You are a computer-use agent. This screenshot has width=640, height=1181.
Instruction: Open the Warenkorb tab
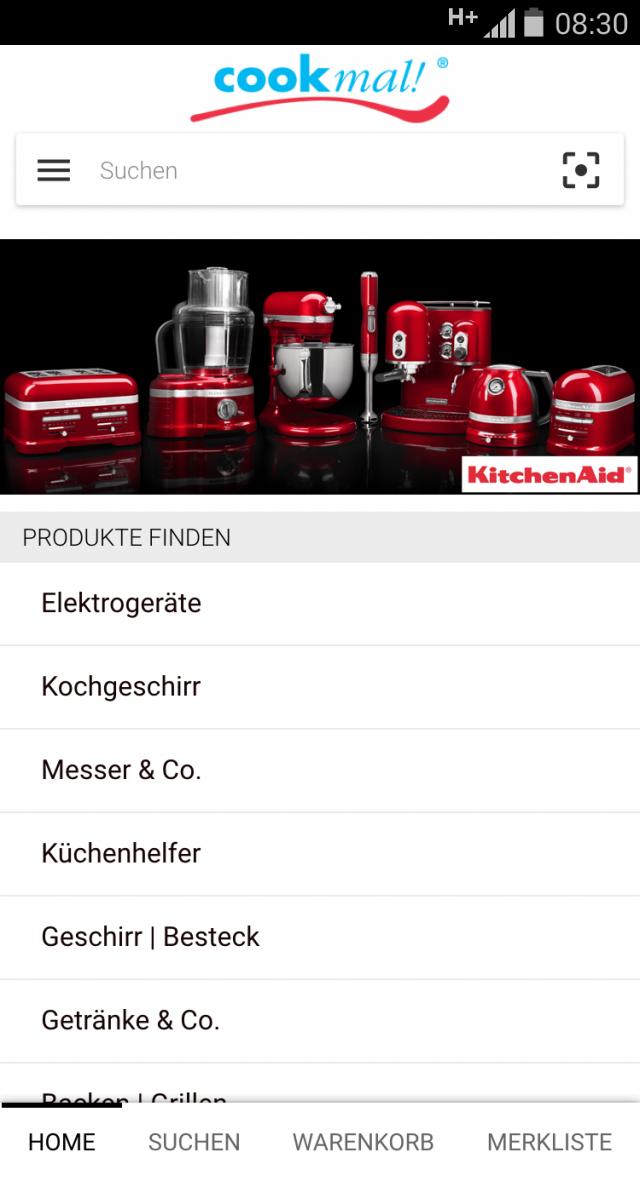[363, 1142]
